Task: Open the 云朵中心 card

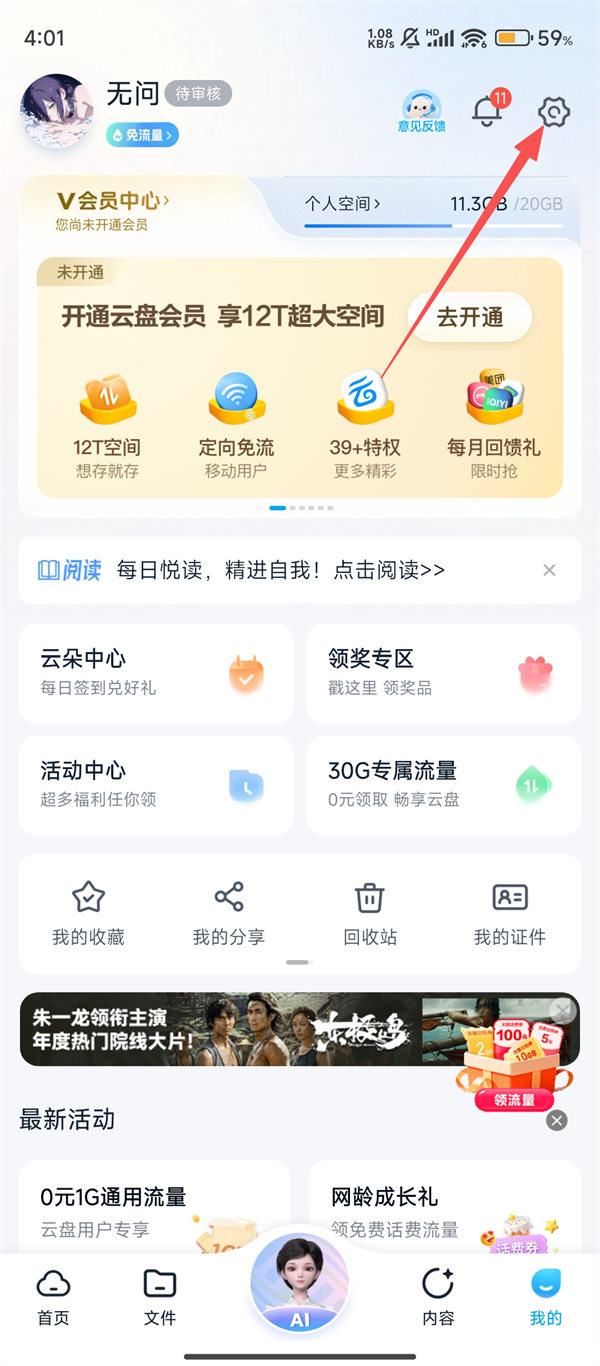Action: click(x=155, y=673)
